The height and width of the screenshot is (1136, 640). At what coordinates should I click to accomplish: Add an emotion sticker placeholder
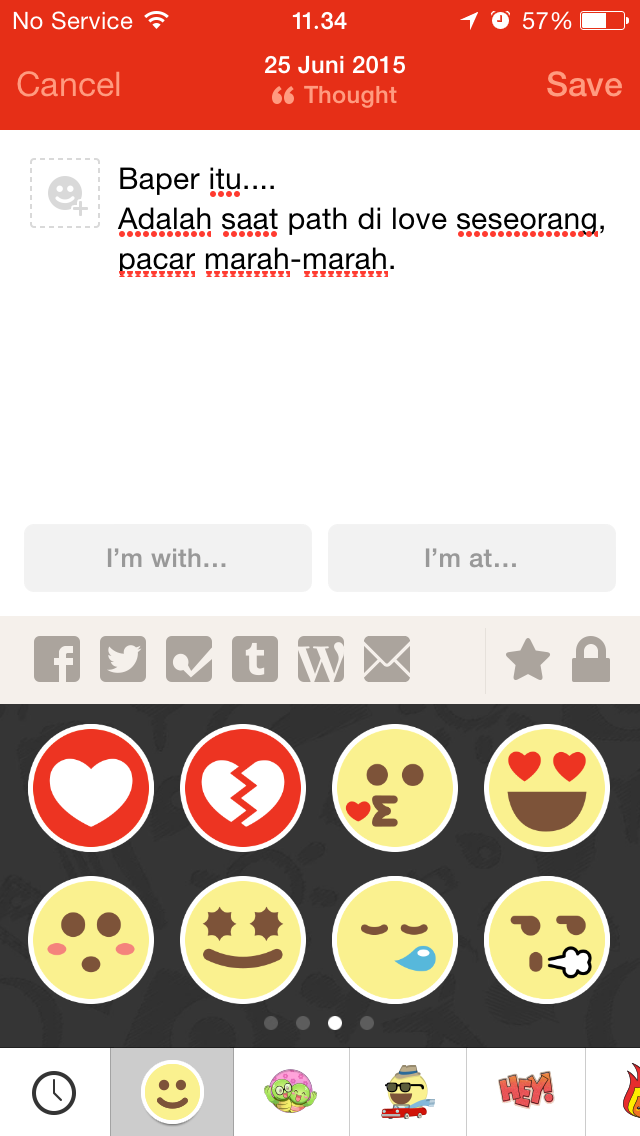click(x=65, y=193)
